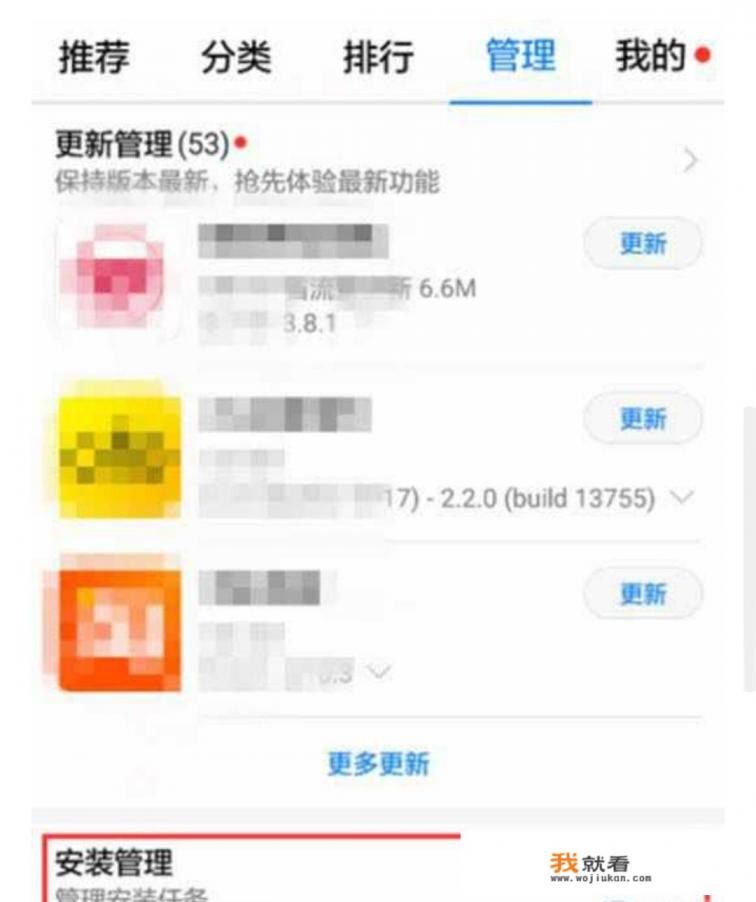Go to the 我的 tab
Image resolution: width=756 pixels, height=902 pixels.
click(x=650, y=57)
